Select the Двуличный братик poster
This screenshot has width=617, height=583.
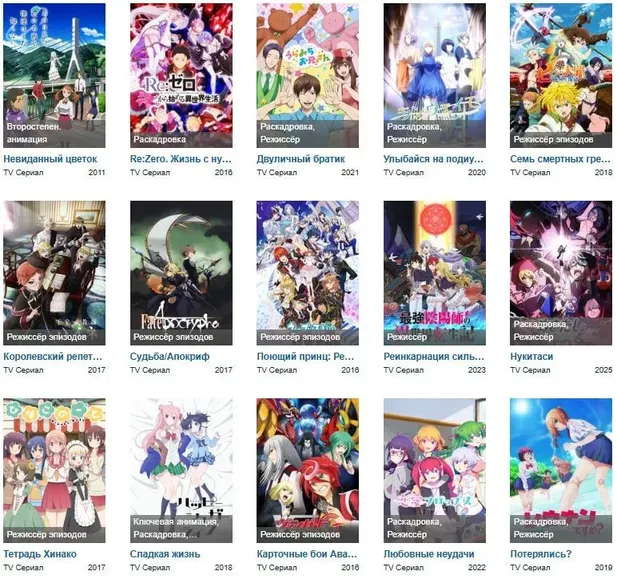308,76
